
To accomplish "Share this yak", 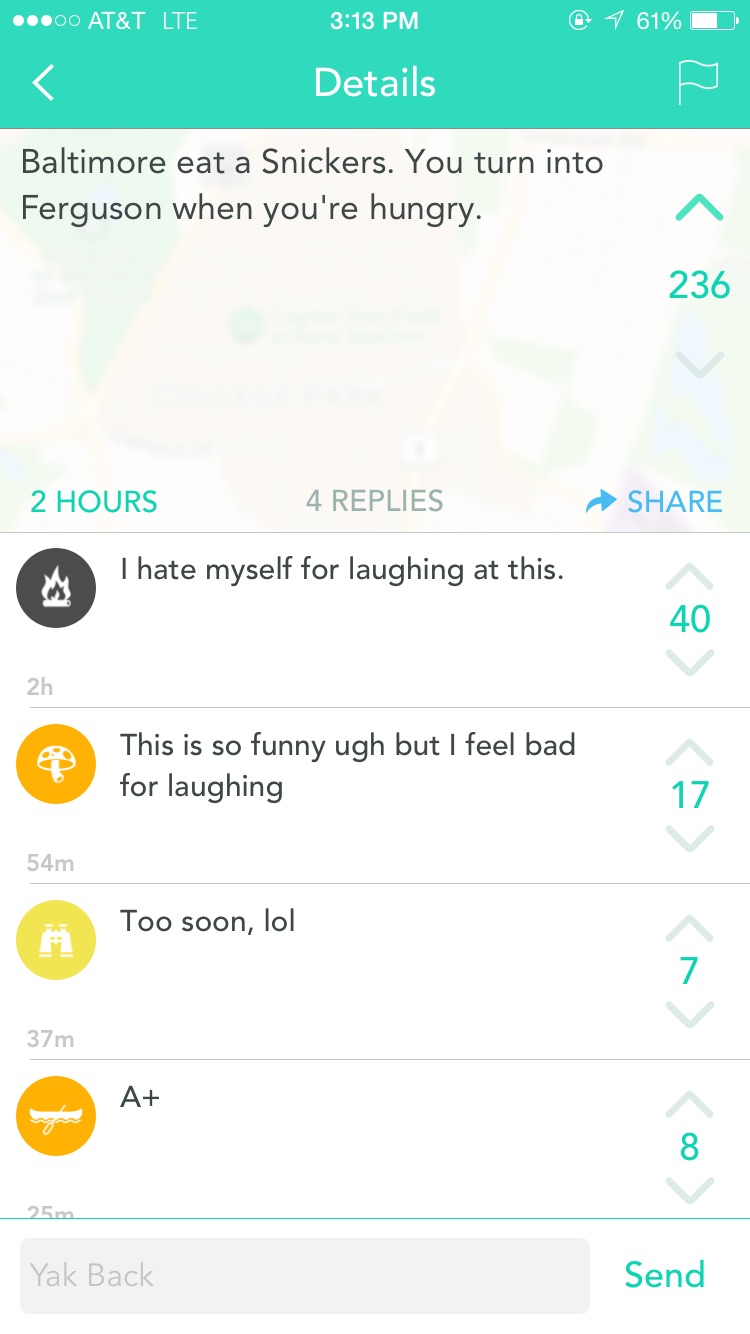I will 655,501.
